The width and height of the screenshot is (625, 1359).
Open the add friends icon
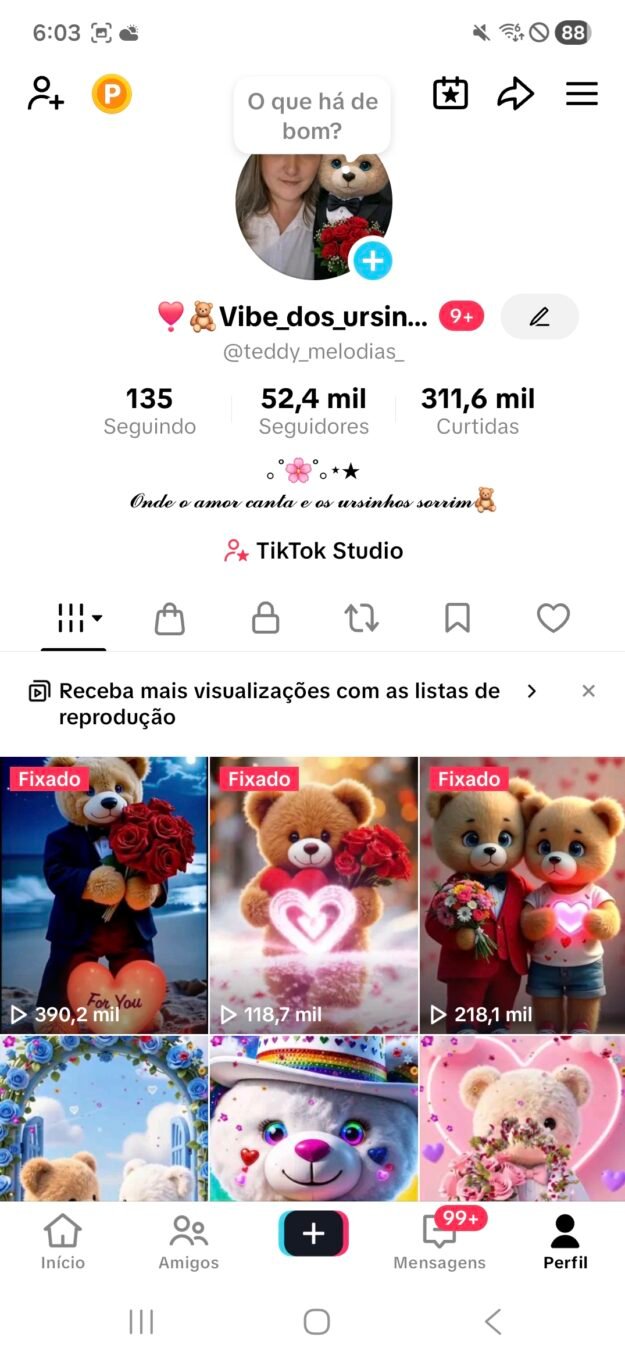46,94
